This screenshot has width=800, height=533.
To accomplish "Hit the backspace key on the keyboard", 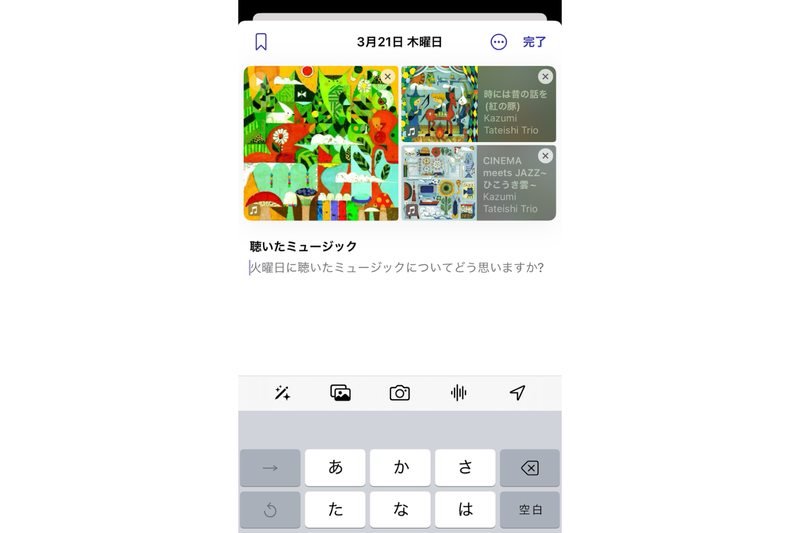I will click(529, 468).
